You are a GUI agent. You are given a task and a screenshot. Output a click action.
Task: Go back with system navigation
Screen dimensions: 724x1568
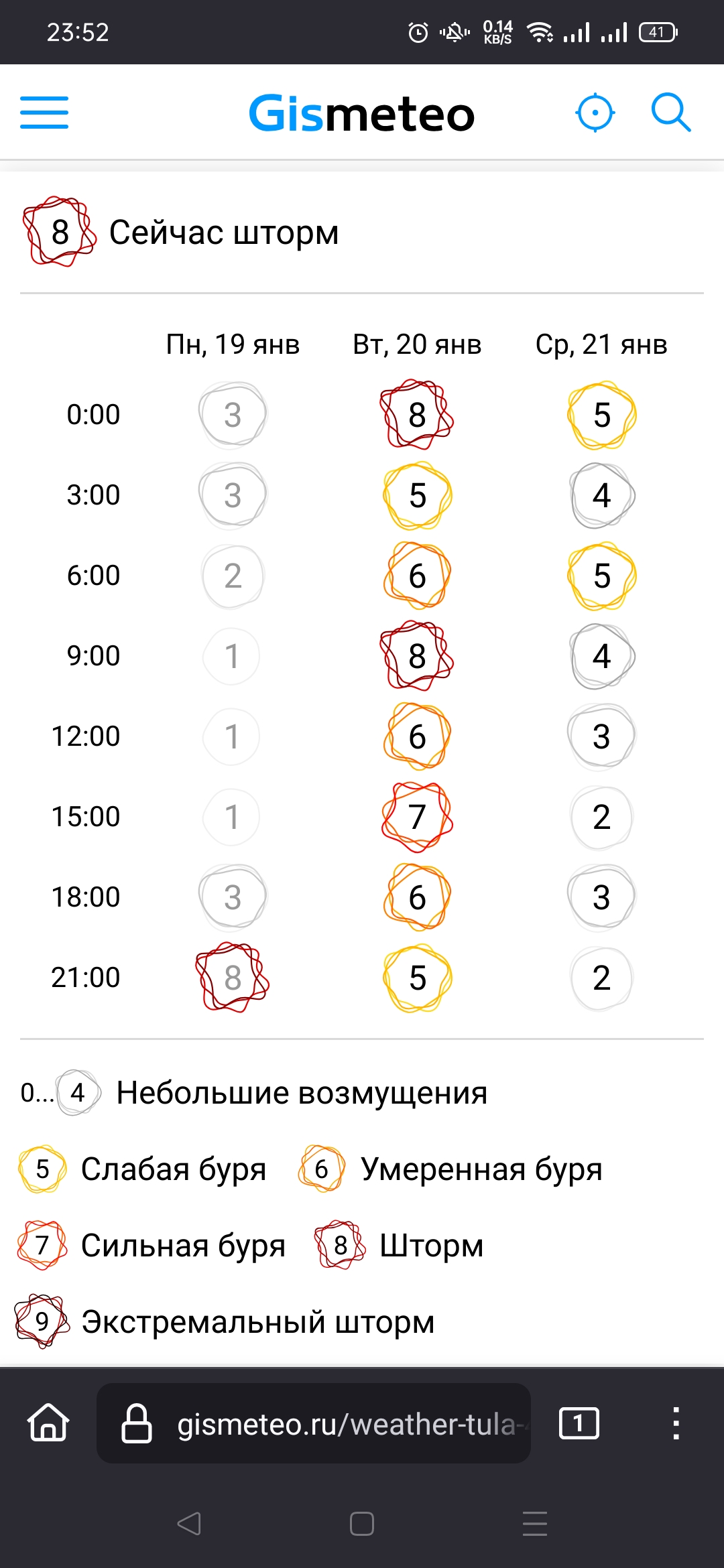coord(189,1523)
